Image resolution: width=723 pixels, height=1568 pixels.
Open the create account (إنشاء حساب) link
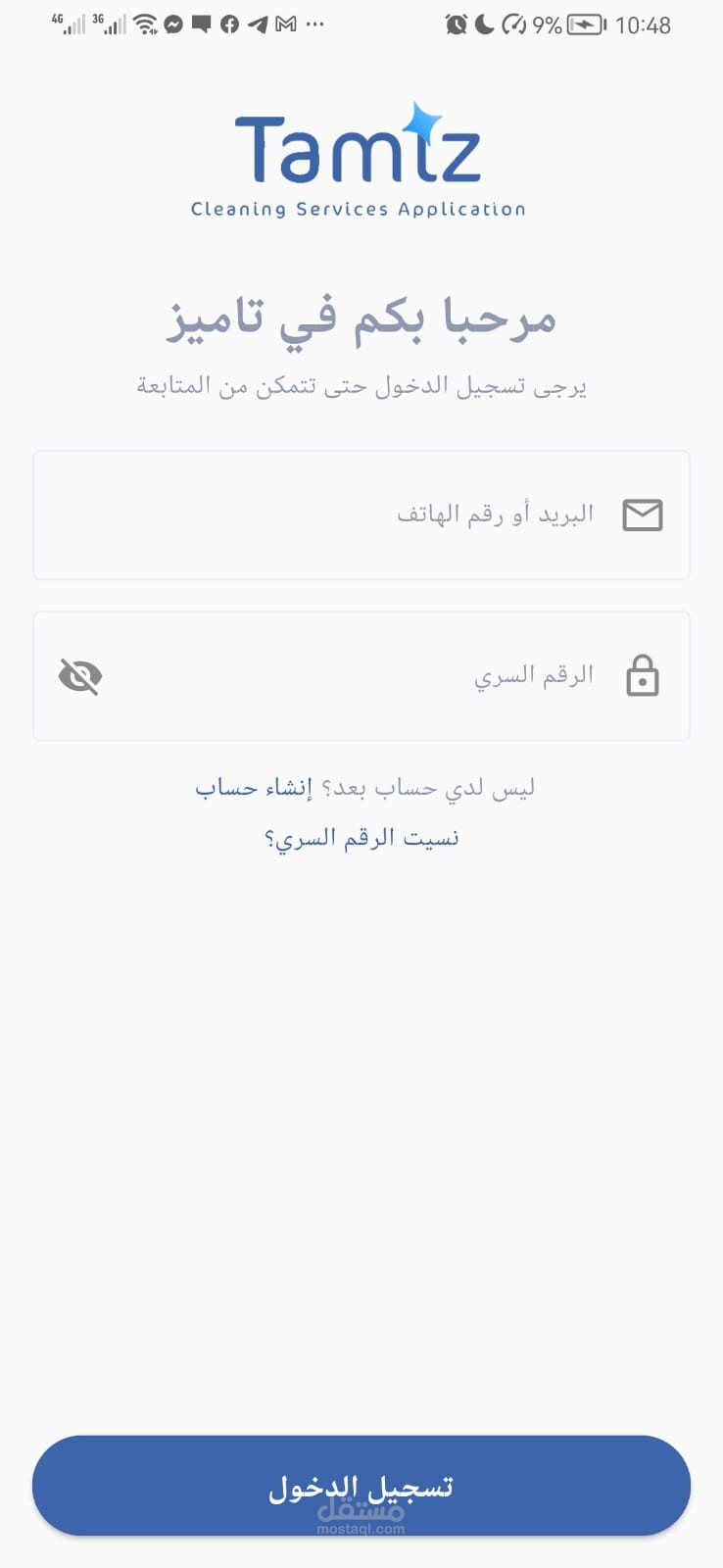click(x=254, y=788)
